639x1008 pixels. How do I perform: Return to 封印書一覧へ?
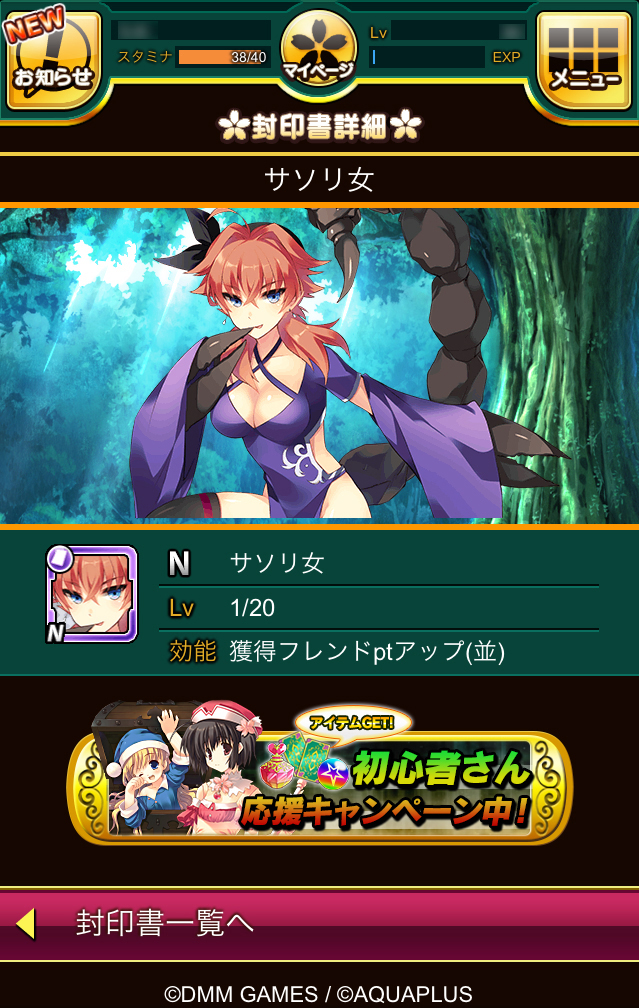[320, 924]
